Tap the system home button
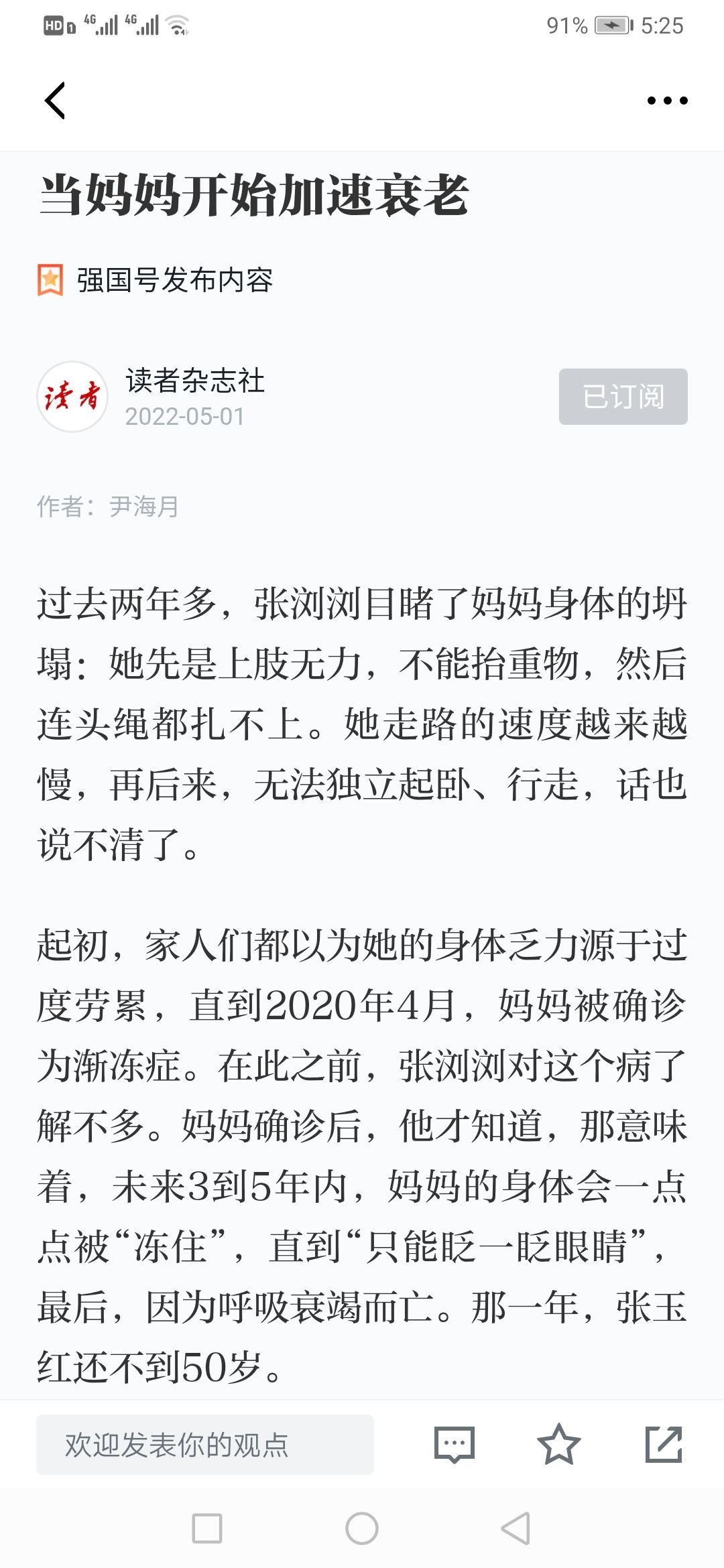 pyautogui.click(x=362, y=1528)
